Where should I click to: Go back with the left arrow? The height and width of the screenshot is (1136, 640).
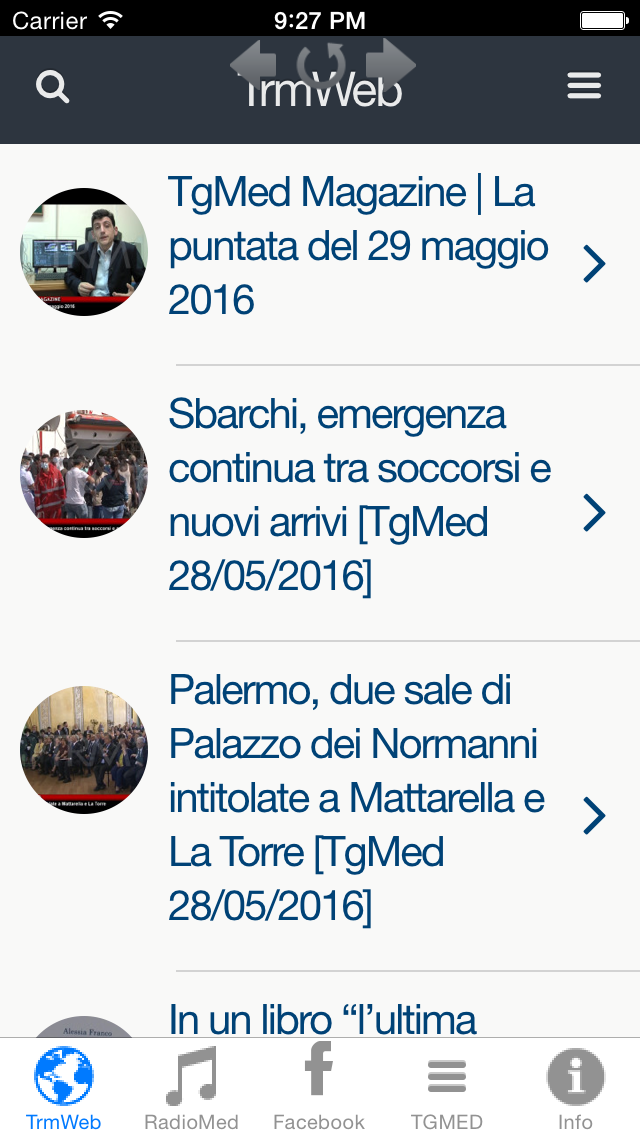pyautogui.click(x=254, y=63)
